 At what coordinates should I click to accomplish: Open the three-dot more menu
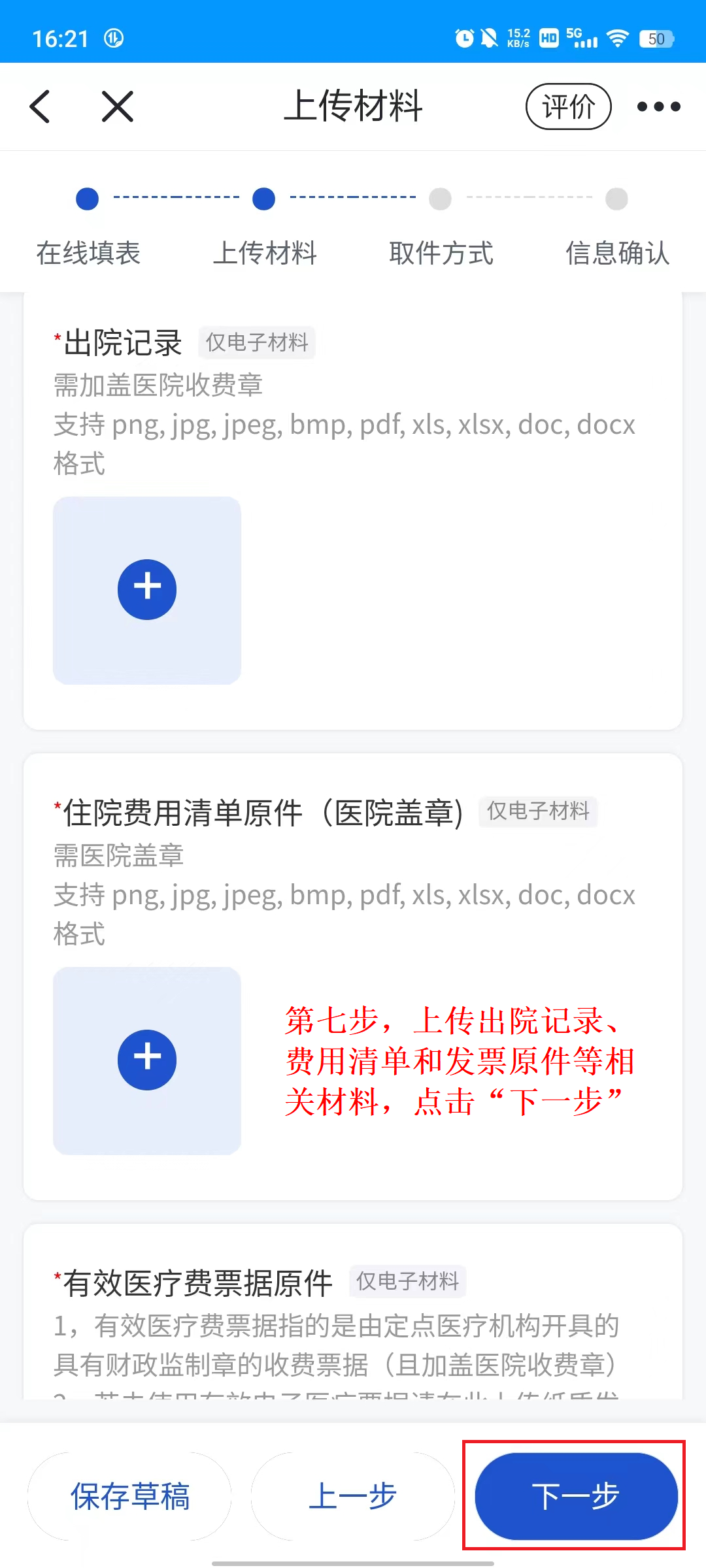pyautogui.click(x=658, y=106)
